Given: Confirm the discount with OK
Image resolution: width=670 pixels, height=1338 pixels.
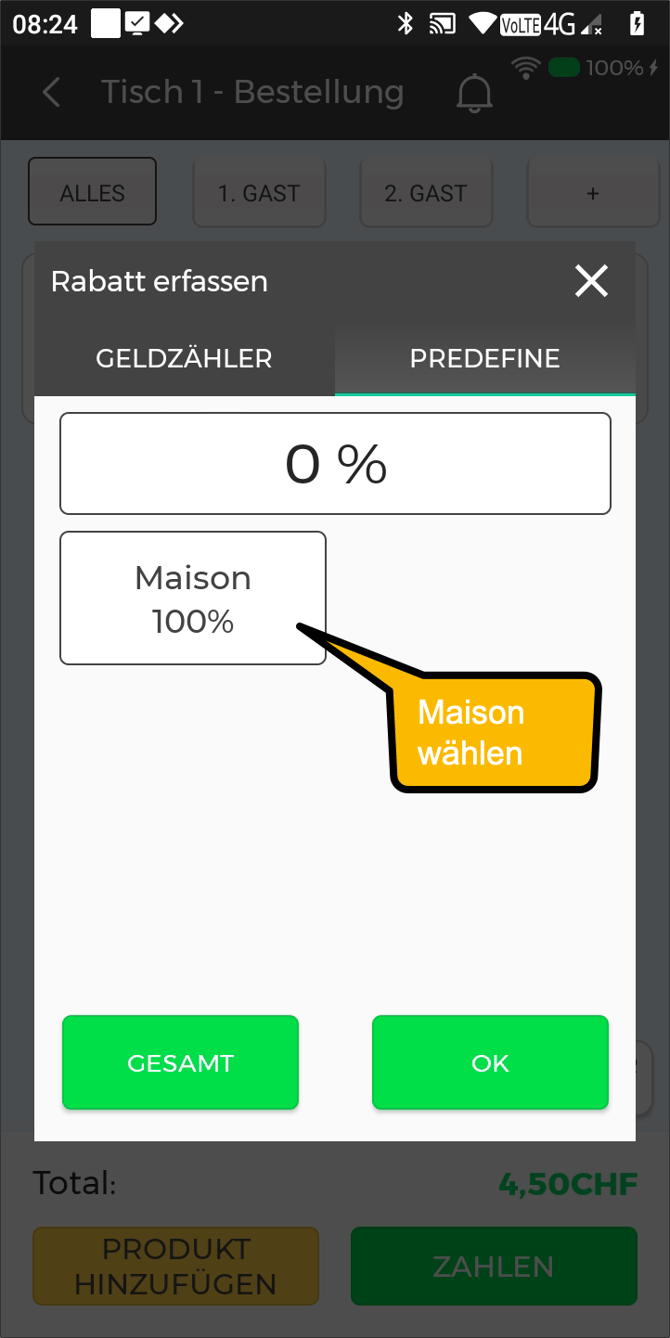Looking at the screenshot, I should tap(490, 1063).
